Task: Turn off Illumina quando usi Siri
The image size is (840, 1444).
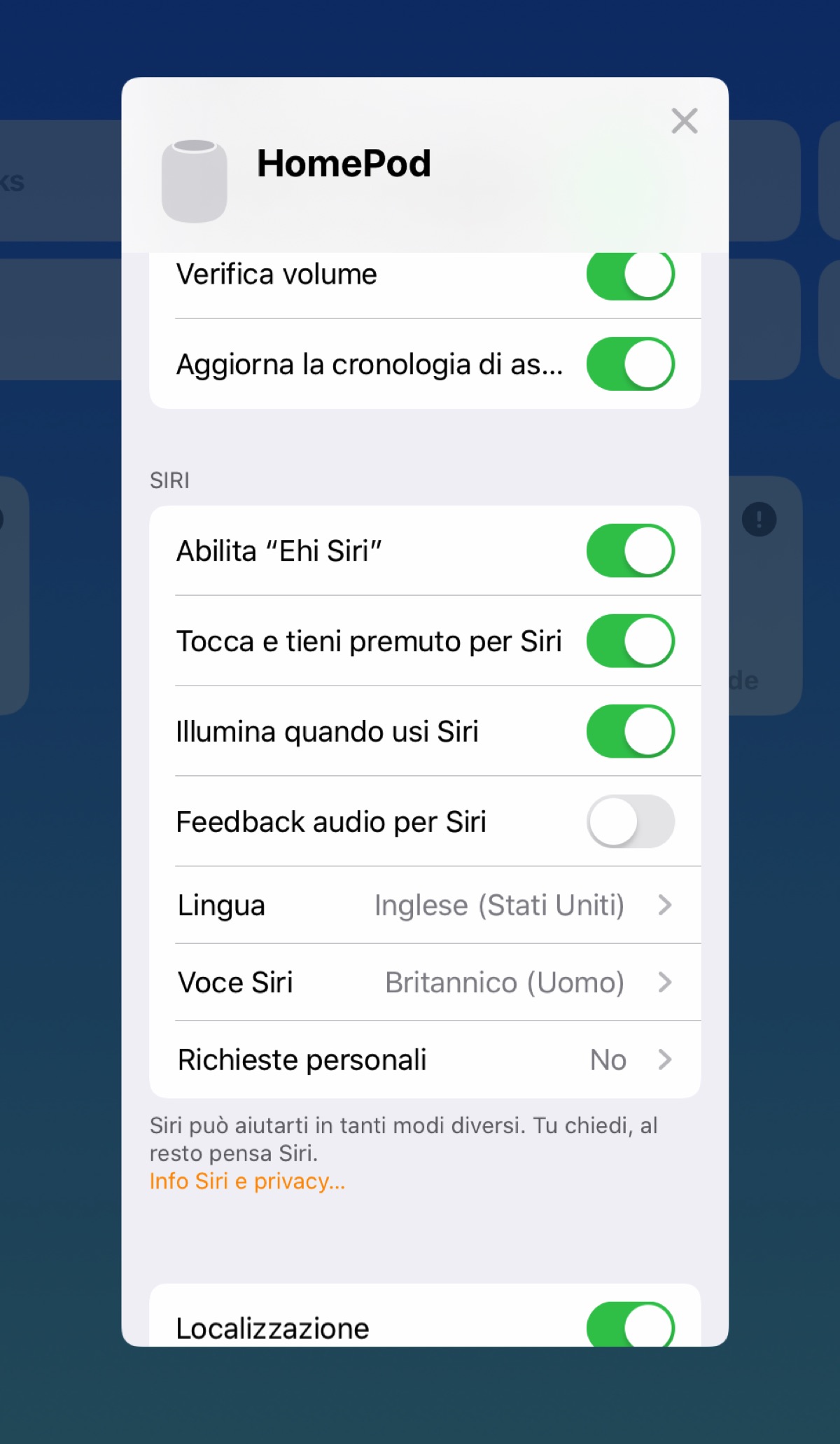Action: (630, 732)
